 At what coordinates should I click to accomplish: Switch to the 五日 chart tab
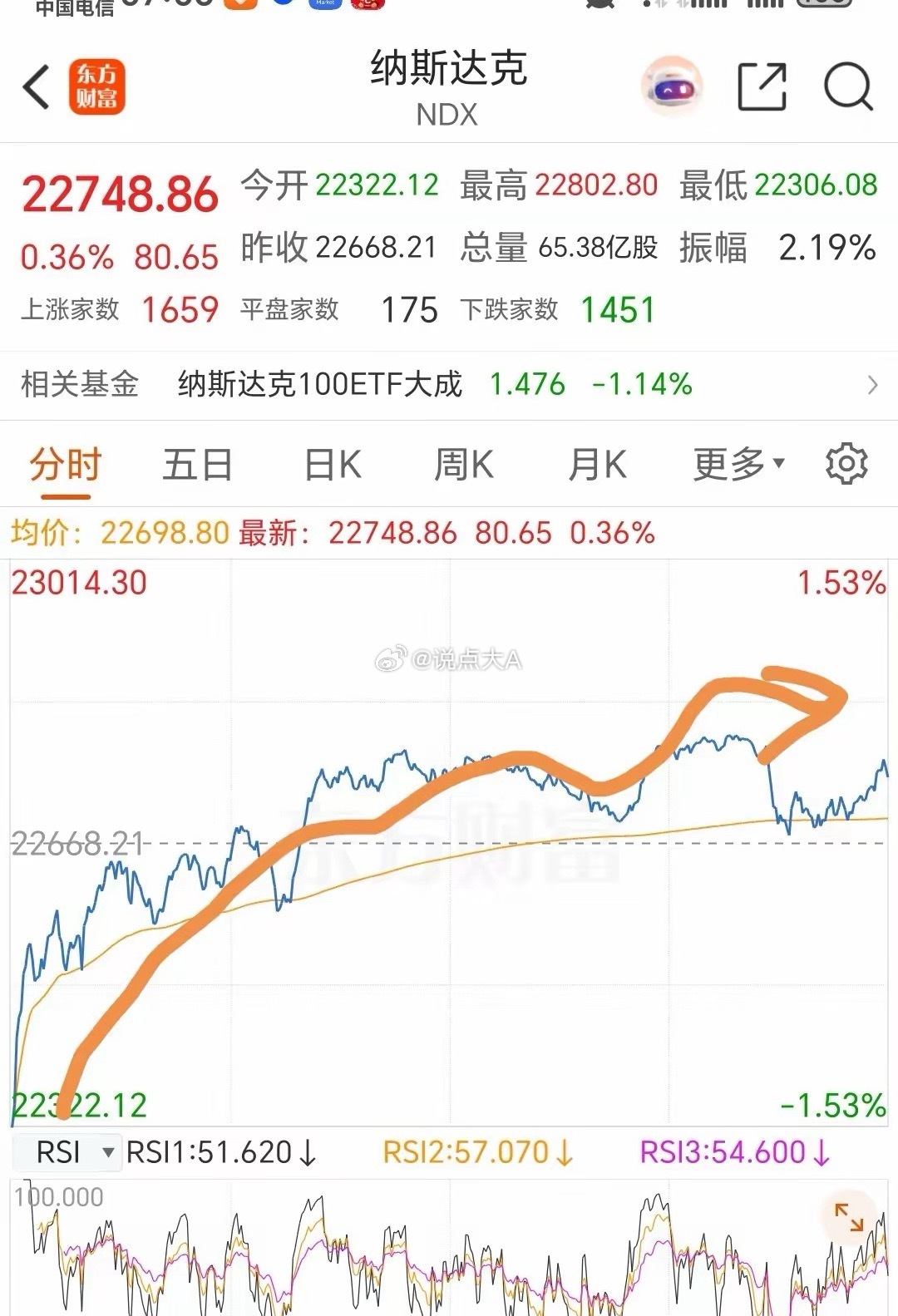click(196, 466)
